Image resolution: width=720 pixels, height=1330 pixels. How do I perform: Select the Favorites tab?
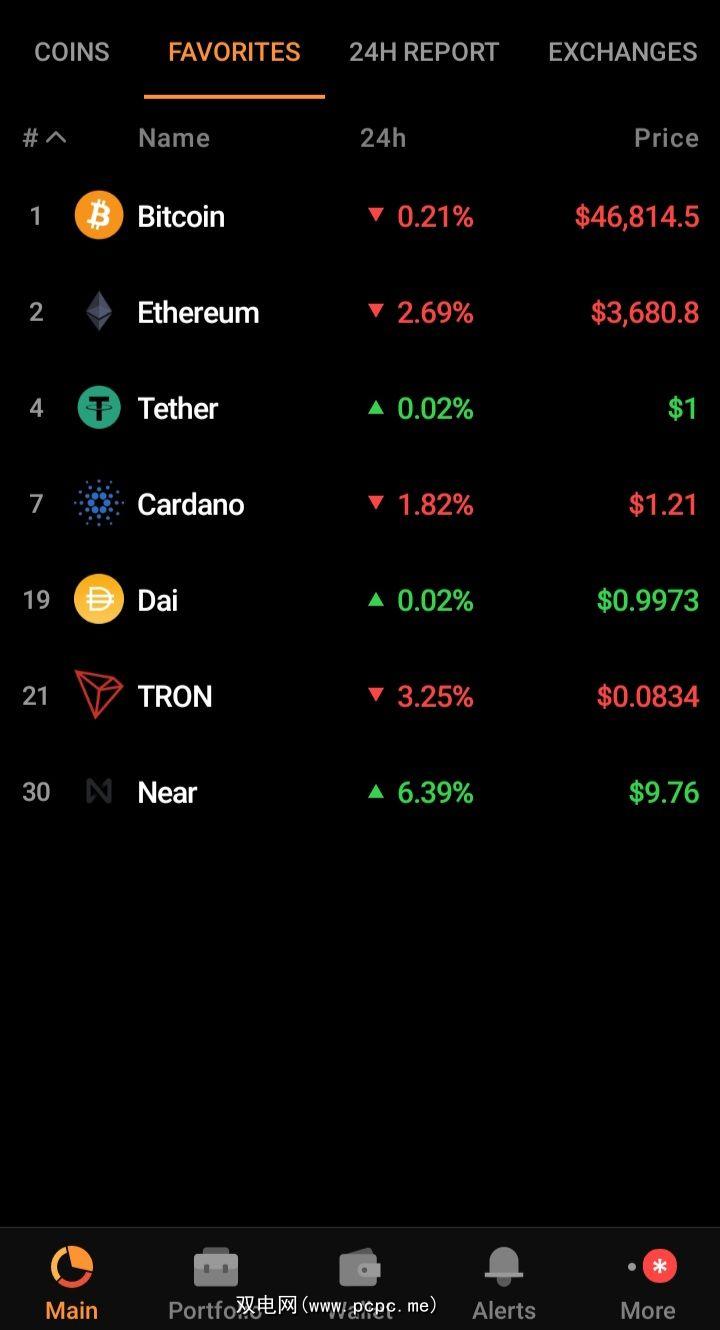[234, 52]
